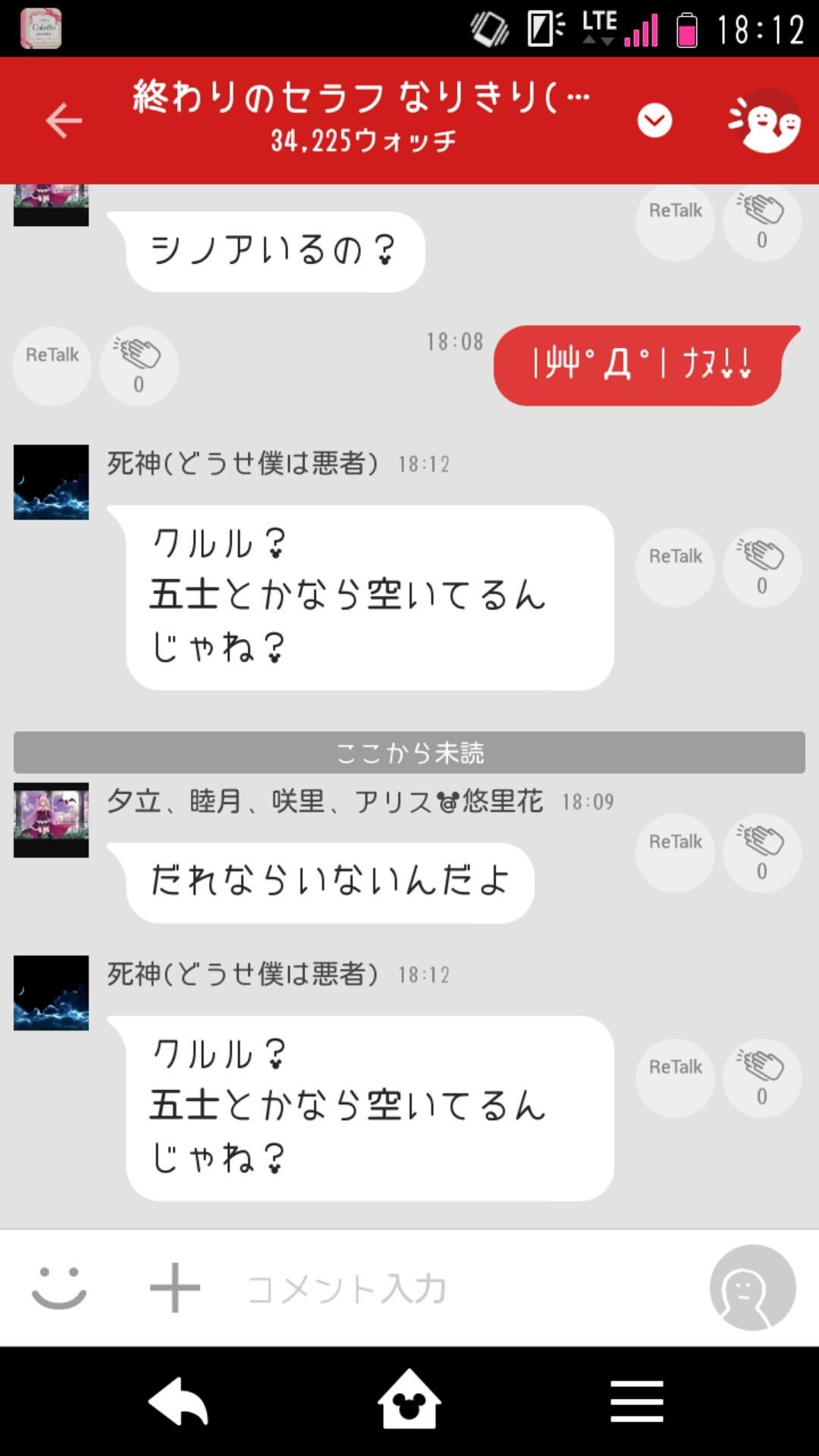Clap for the シノアいるの？ message

pyautogui.click(x=761, y=220)
